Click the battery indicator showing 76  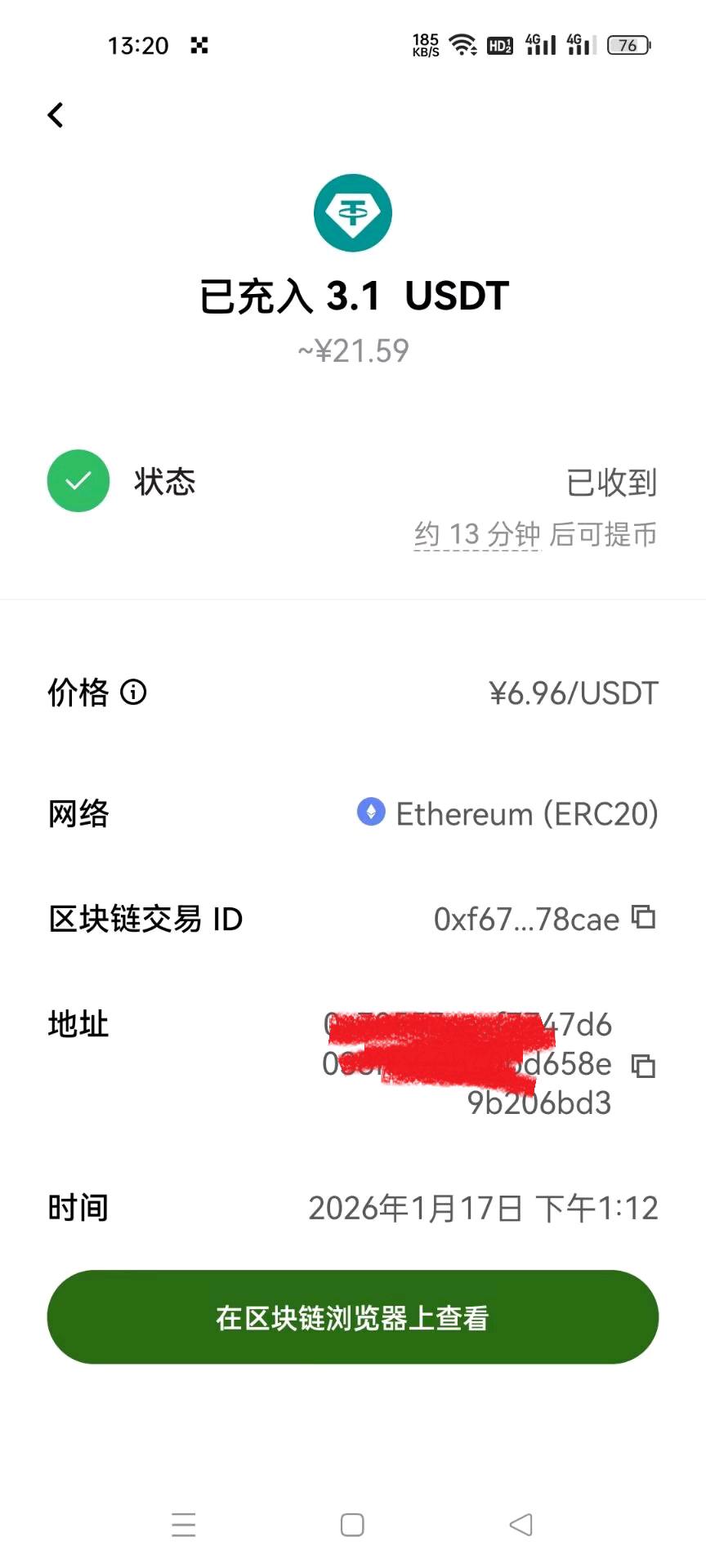628,45
